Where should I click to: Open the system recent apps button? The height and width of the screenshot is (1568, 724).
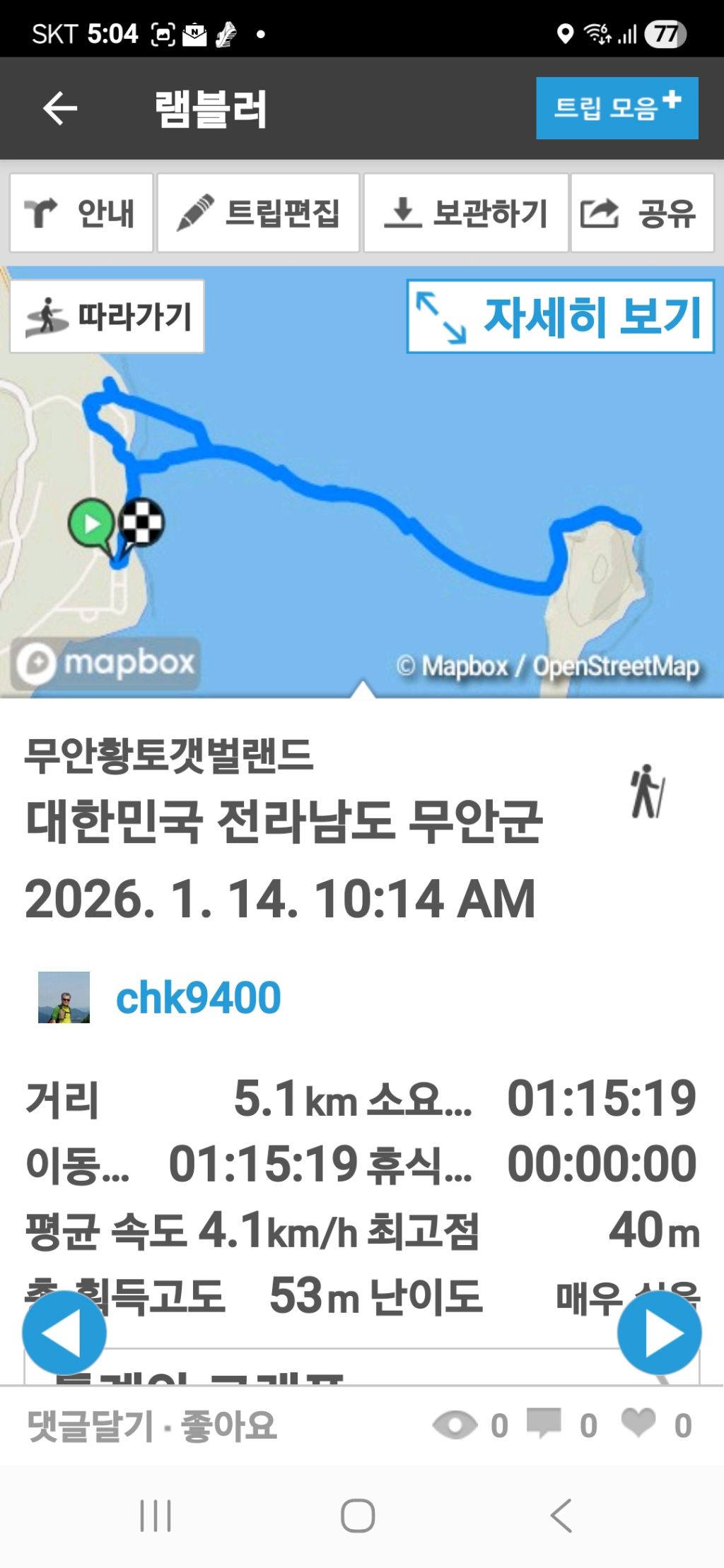[x=156, y=1516]
